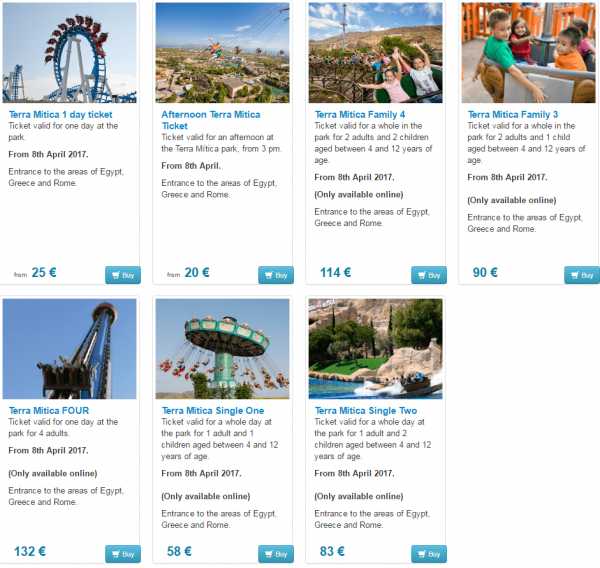Screen dimensions: 600x568
Task: Buy the Afternoon Terra Mitica Ticket
Action: 275,275
